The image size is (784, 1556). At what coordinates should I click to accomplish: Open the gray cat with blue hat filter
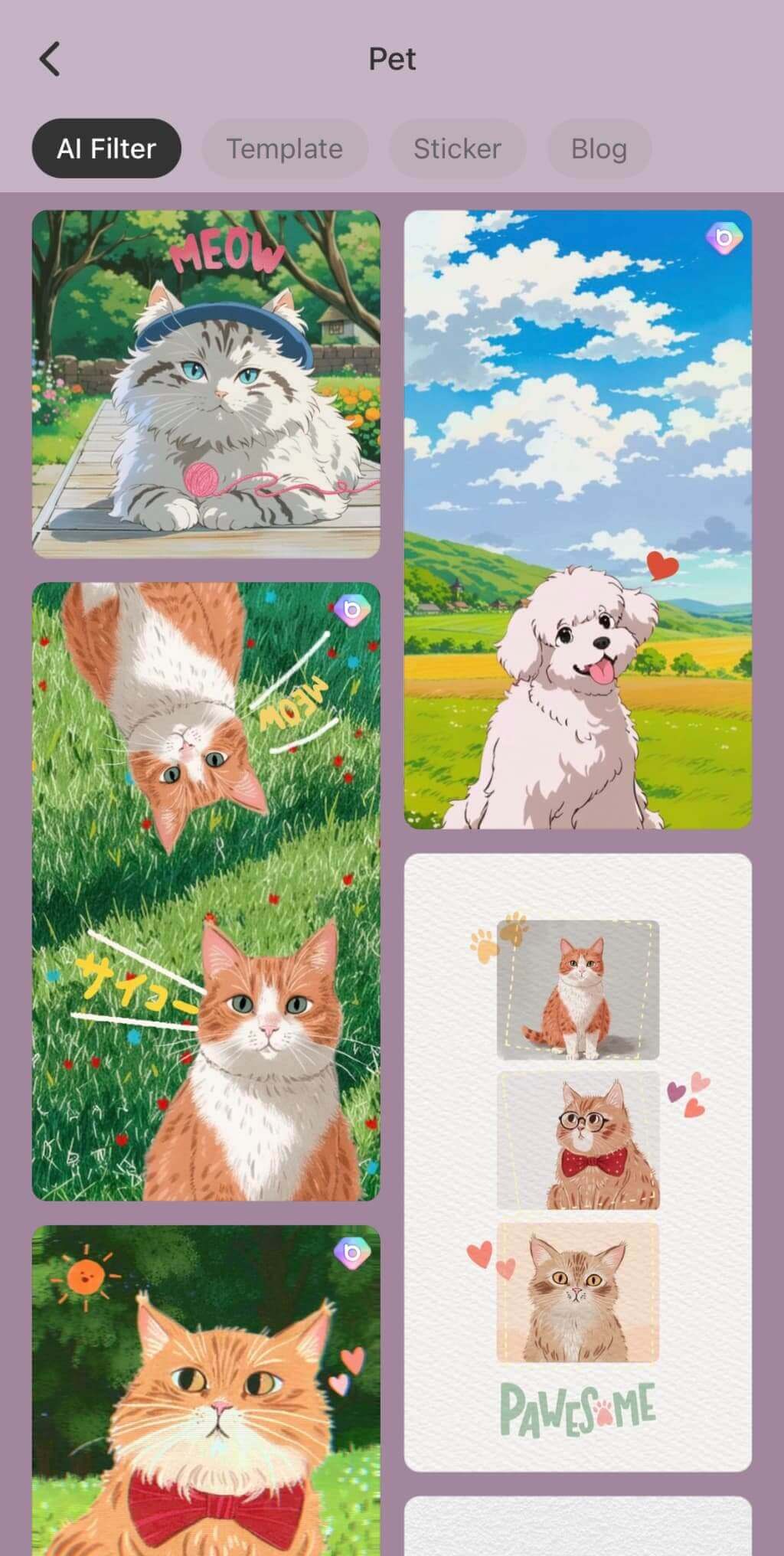coord(206,384)
